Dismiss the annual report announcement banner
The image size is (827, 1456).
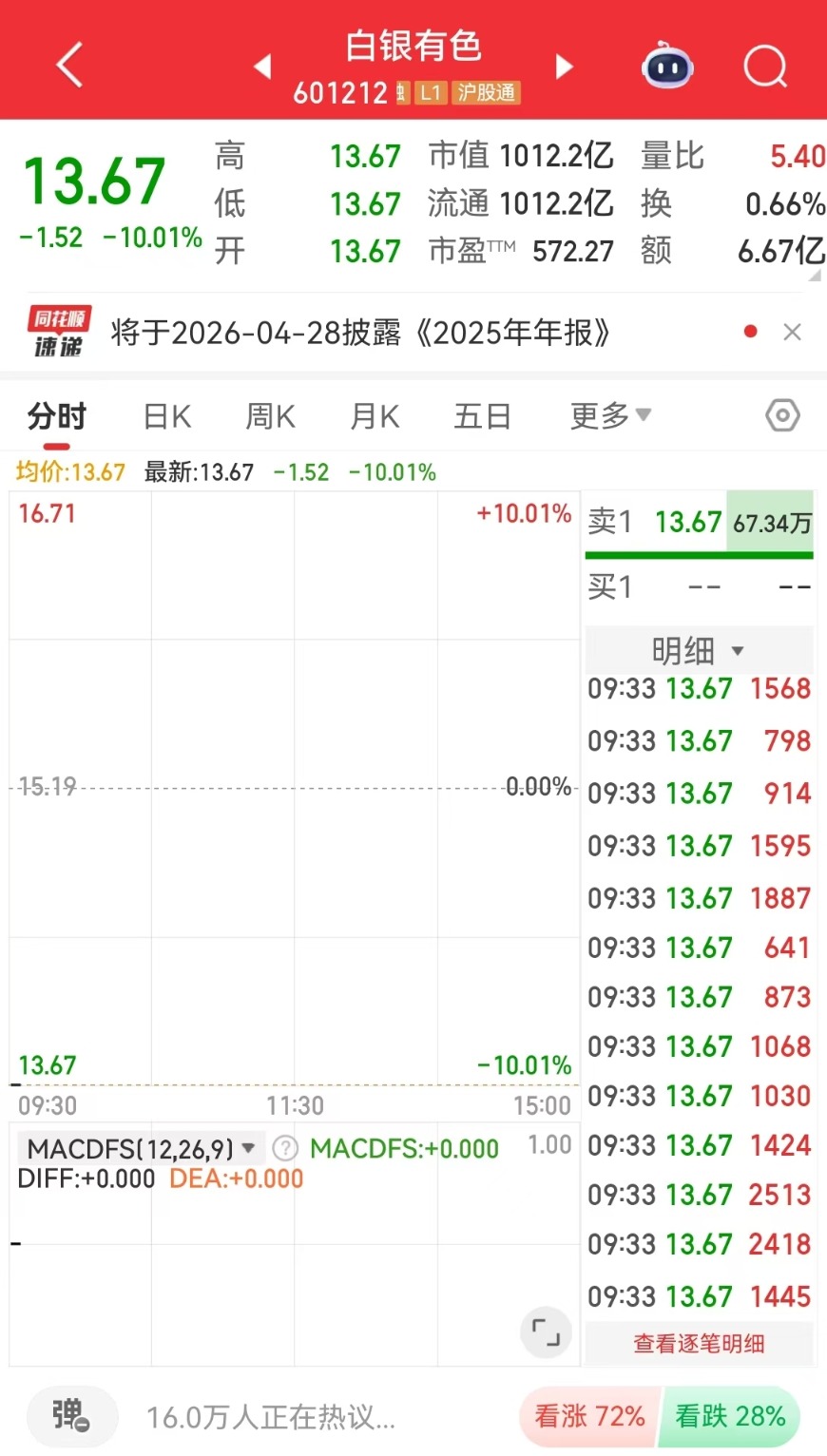792,332
